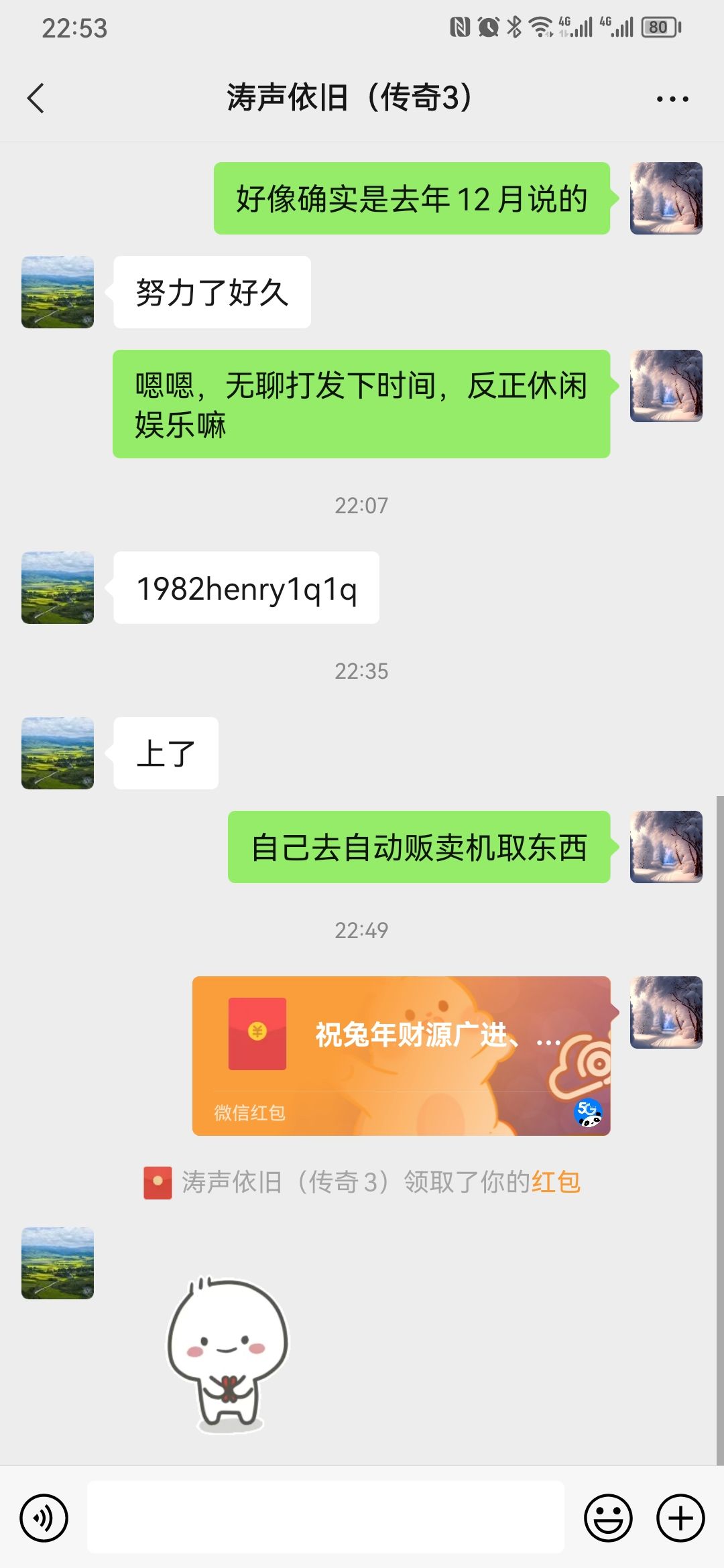
Task: Open contact avatar beside 1982henry1q1q message
Action: 58,588
